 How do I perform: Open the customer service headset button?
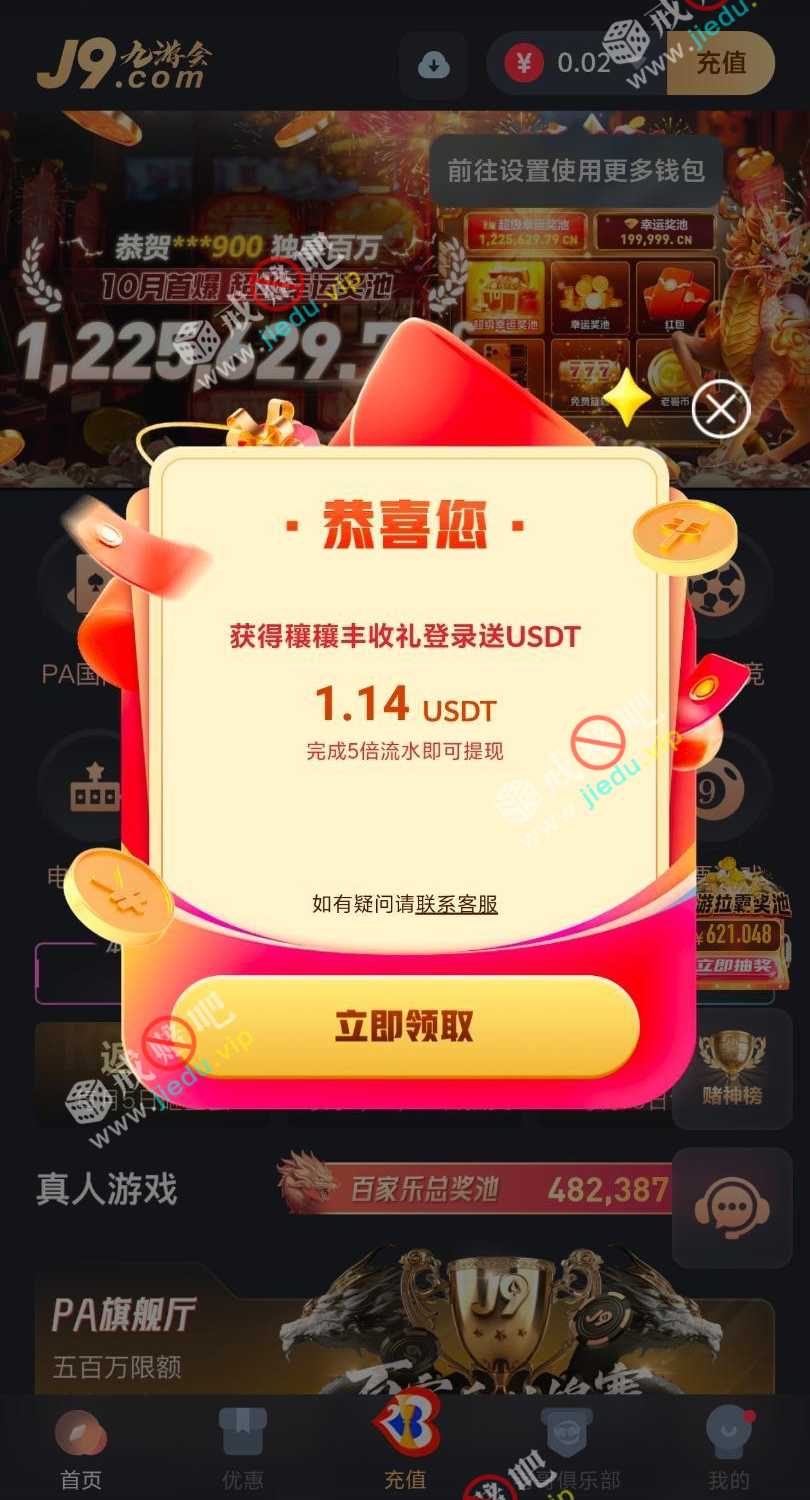(732, 1207)
